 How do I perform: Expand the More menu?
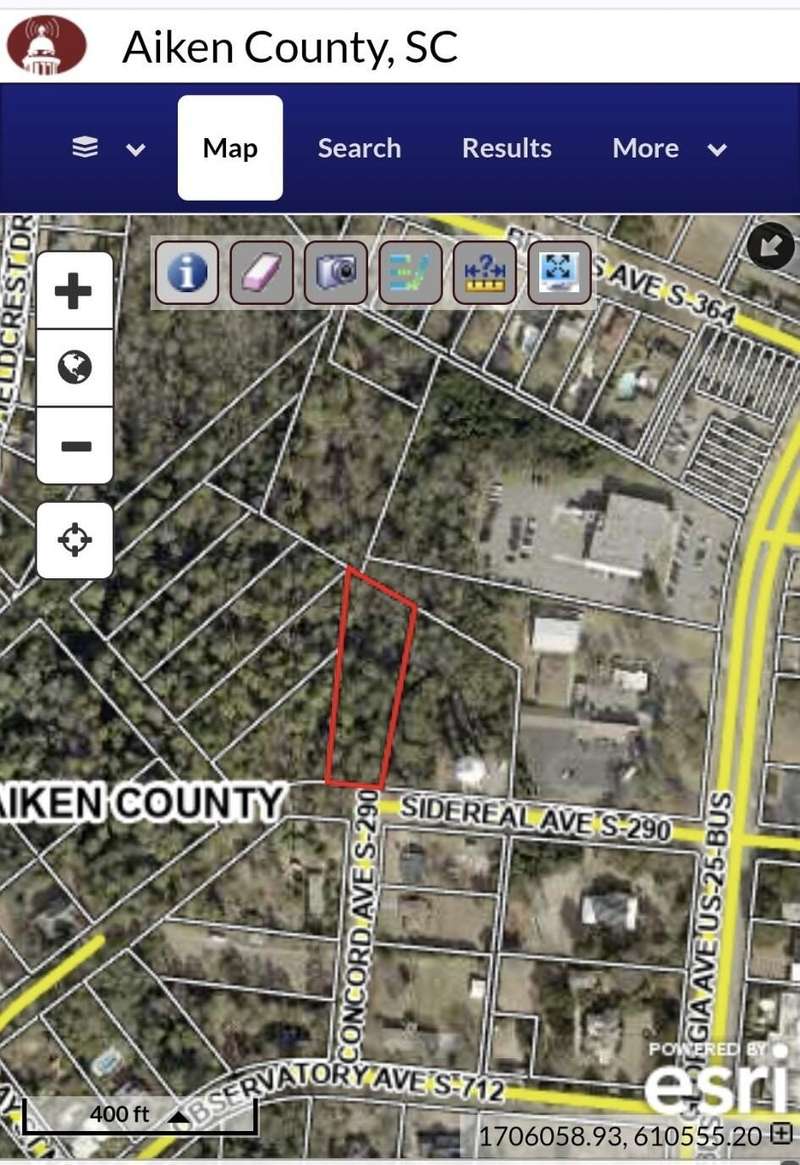coord(669,148)
